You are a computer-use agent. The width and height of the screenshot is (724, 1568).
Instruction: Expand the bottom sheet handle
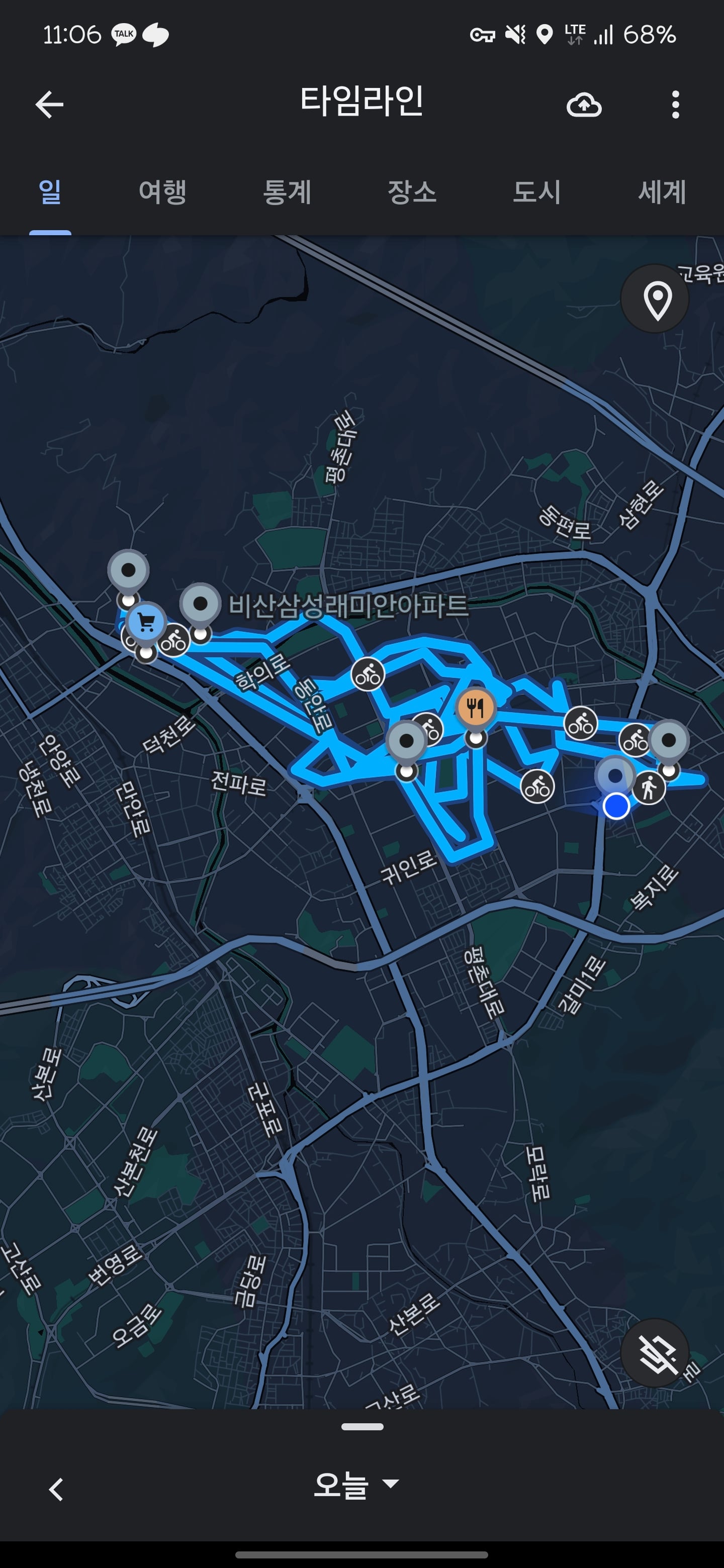pyautogui.click(x=363, y=1426)
